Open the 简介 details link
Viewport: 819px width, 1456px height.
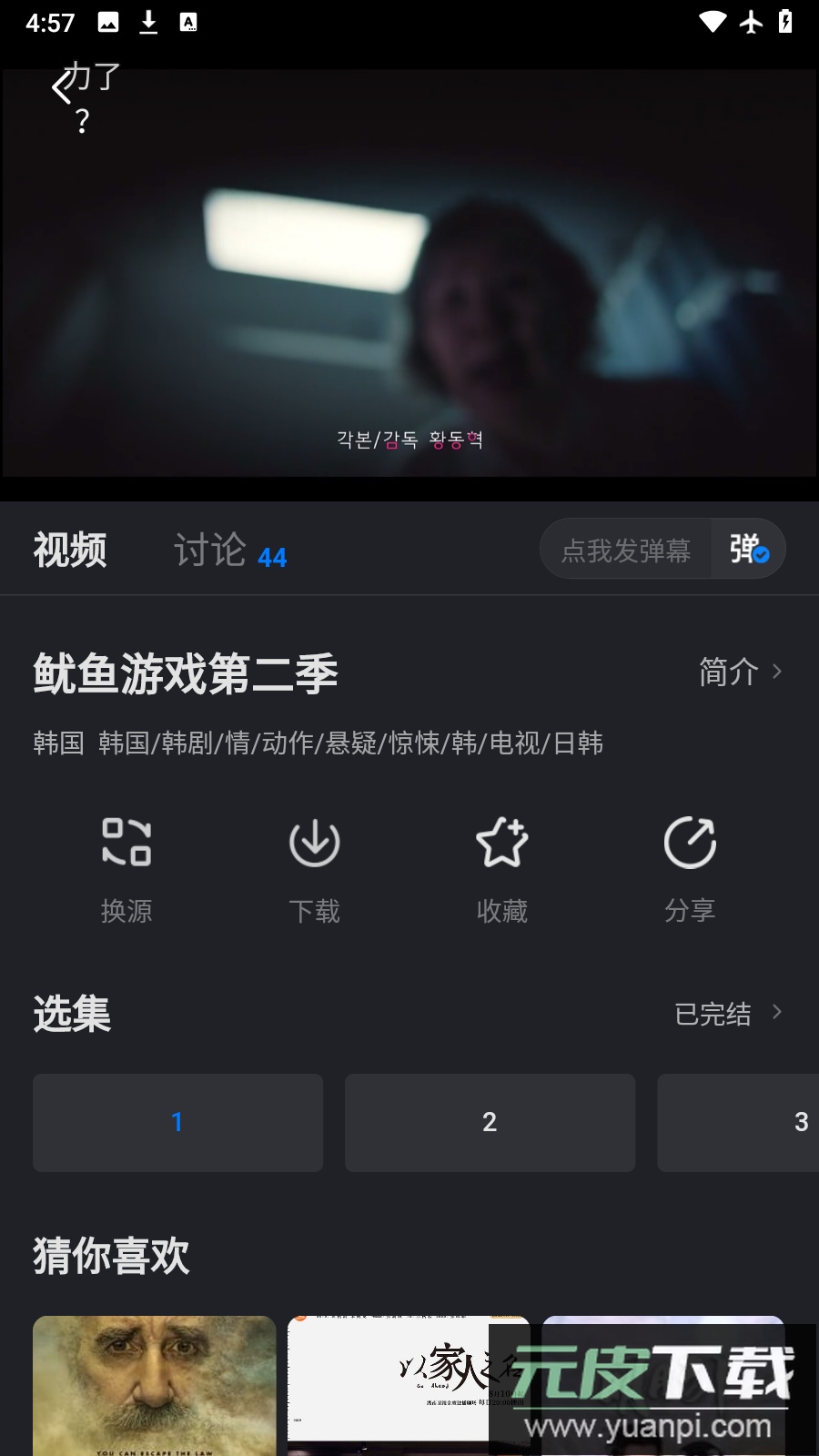(x=739, y=672)
